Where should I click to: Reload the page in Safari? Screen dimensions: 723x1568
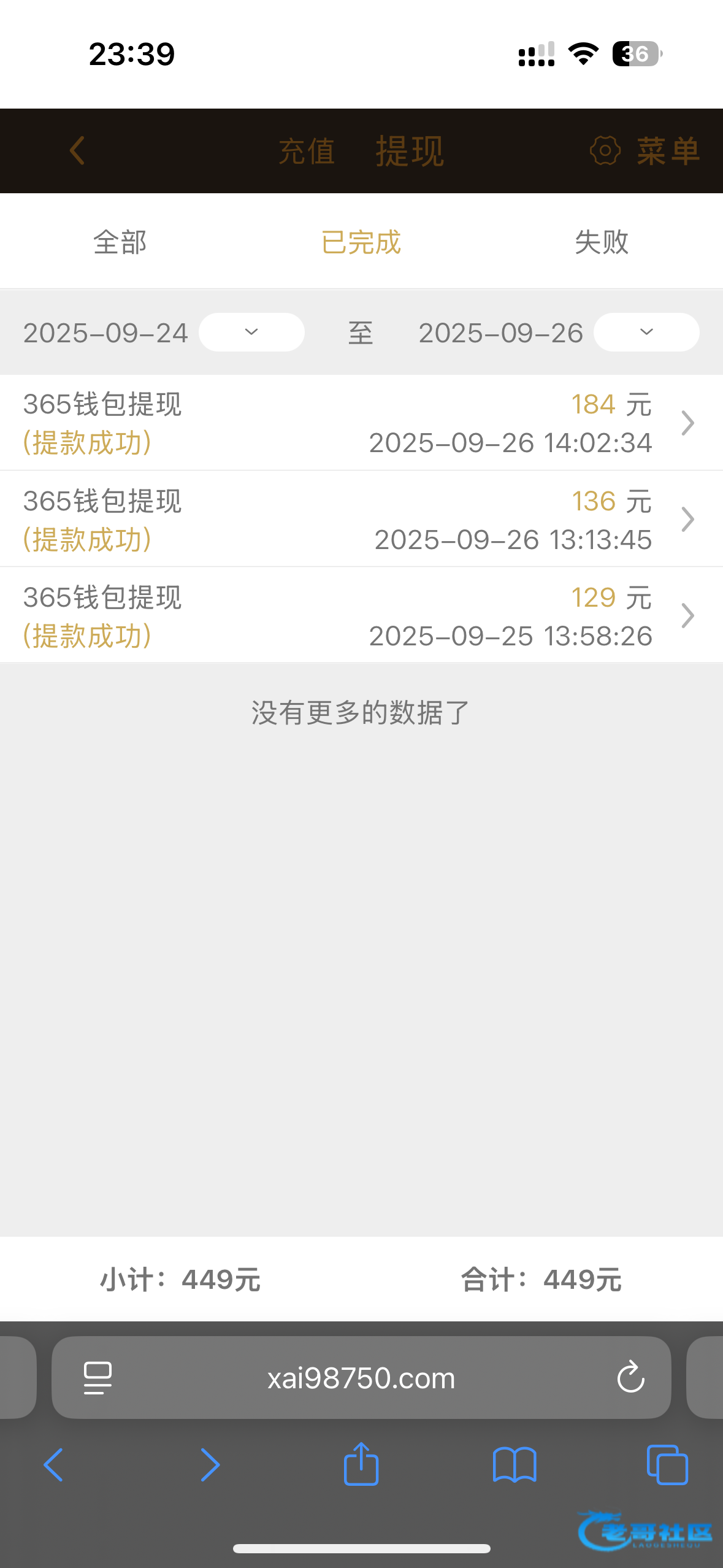tap(630, 1378)
